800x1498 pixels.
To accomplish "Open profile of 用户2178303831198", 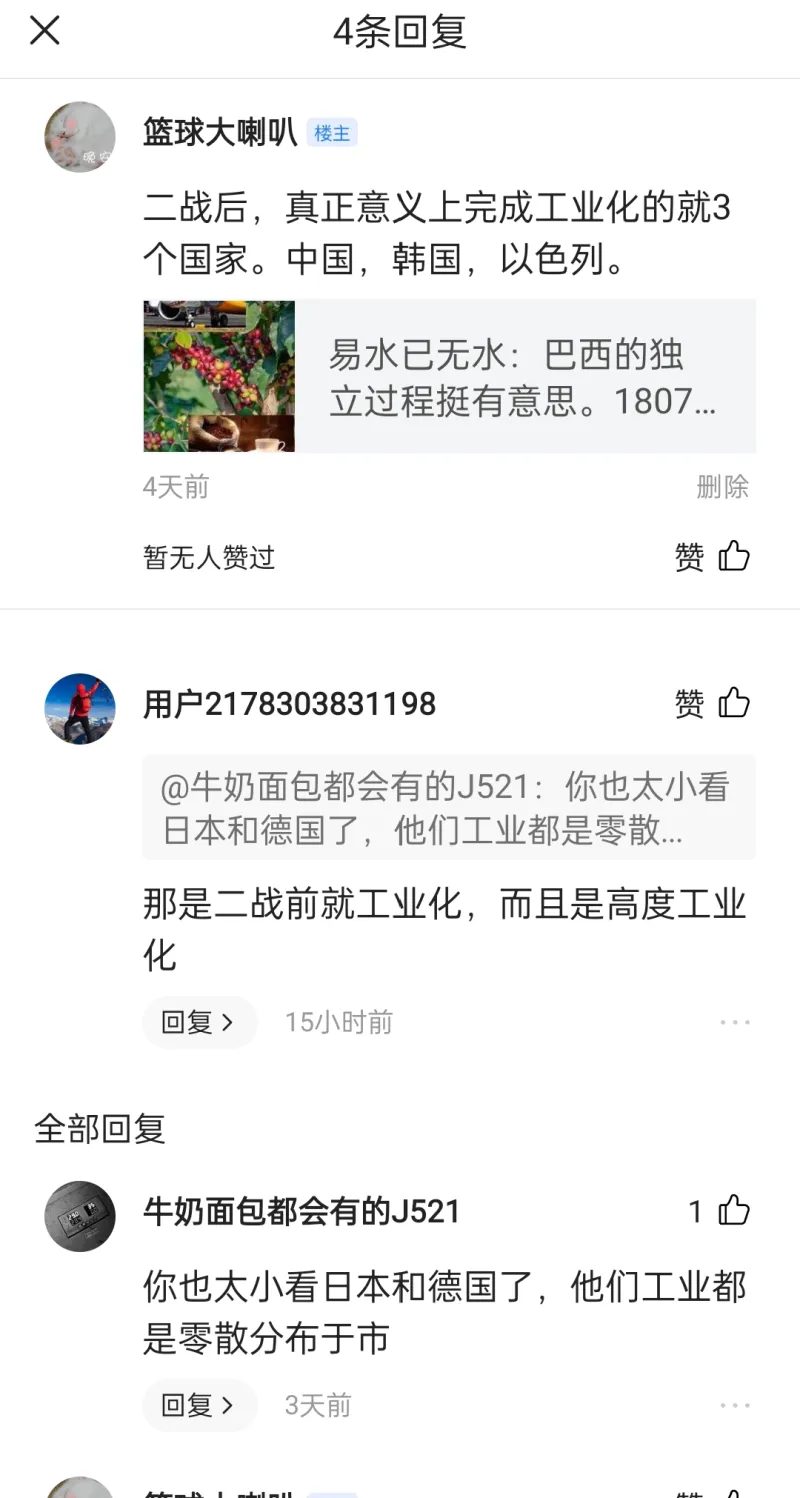I will pyautogui.click(x=80, y=709).
